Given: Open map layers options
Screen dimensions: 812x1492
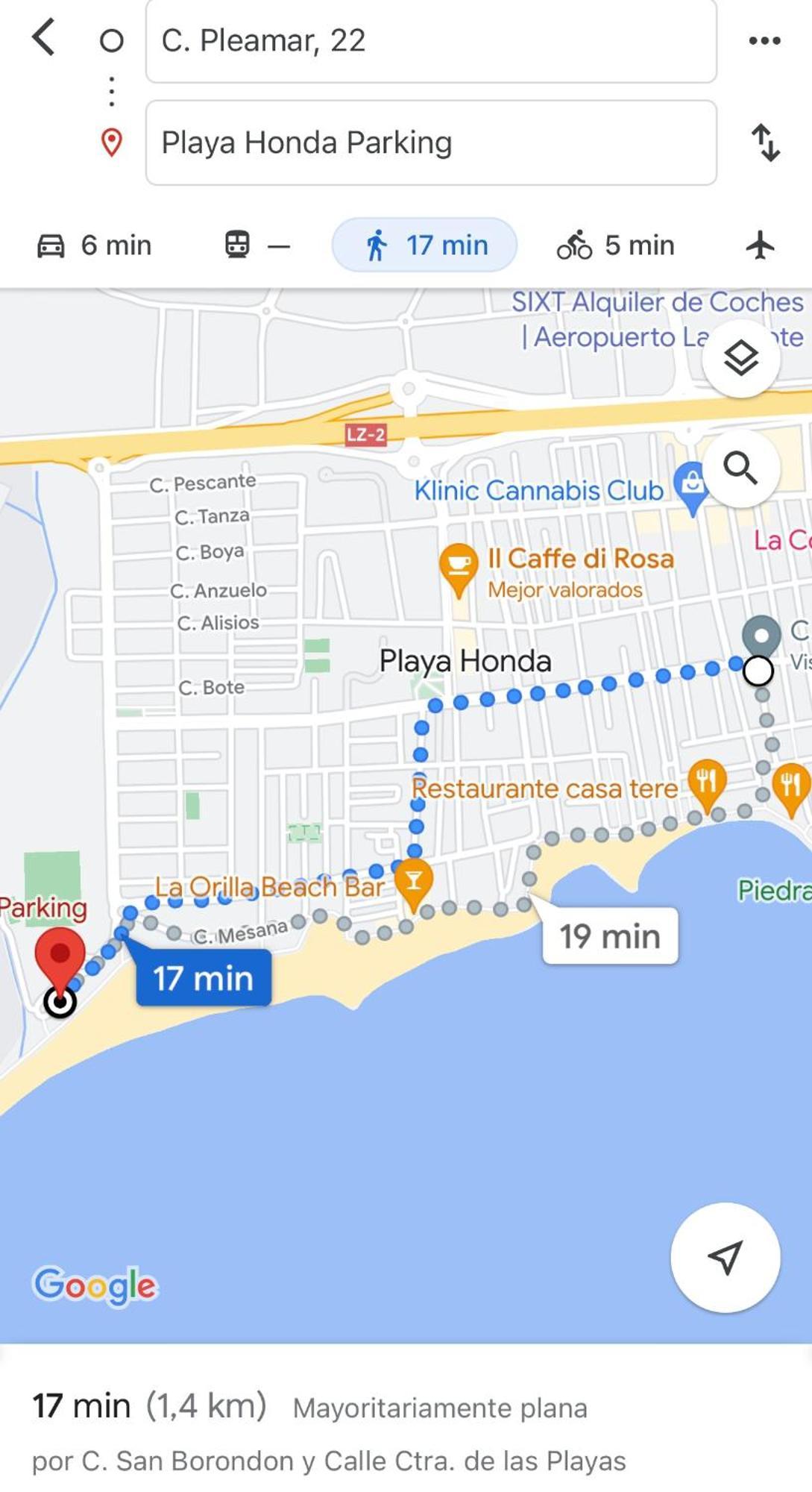Looking at the screenshot, I should pyautogui.click(x=740, y=359).
